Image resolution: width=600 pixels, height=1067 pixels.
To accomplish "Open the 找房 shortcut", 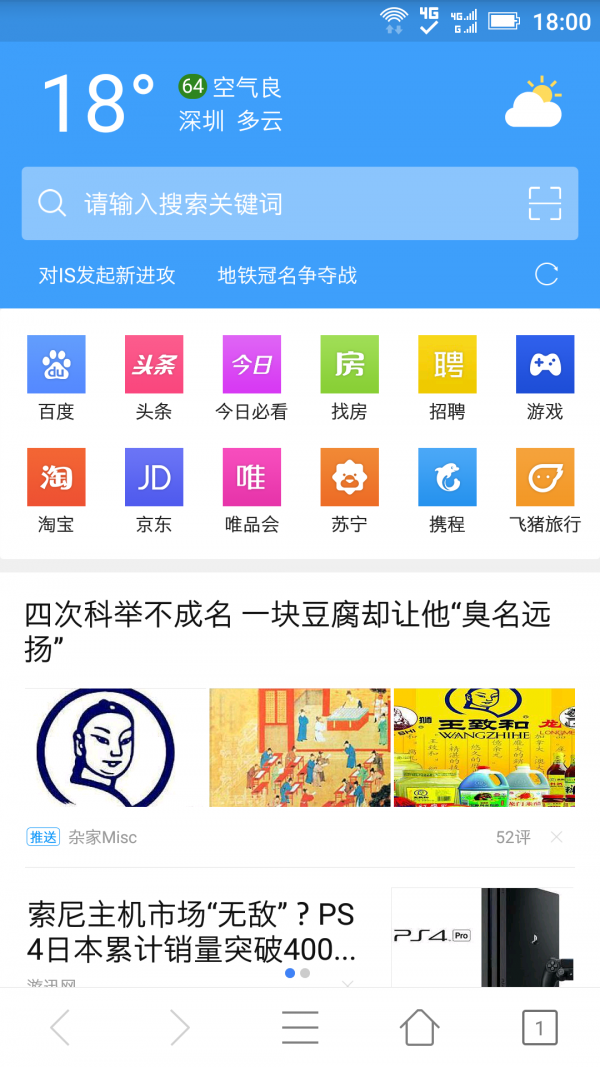I will [349, 377].
